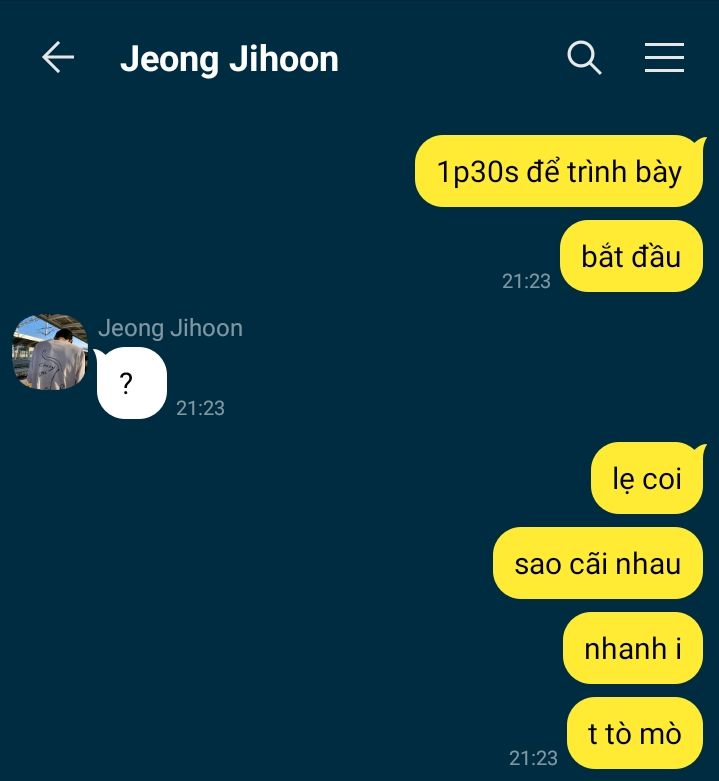Image resolution: width=719 pixels, height=781 pixels.
Task: View Jeong Jihoon's profile picture
Action: pyautogui.click(x=50, y=352)
